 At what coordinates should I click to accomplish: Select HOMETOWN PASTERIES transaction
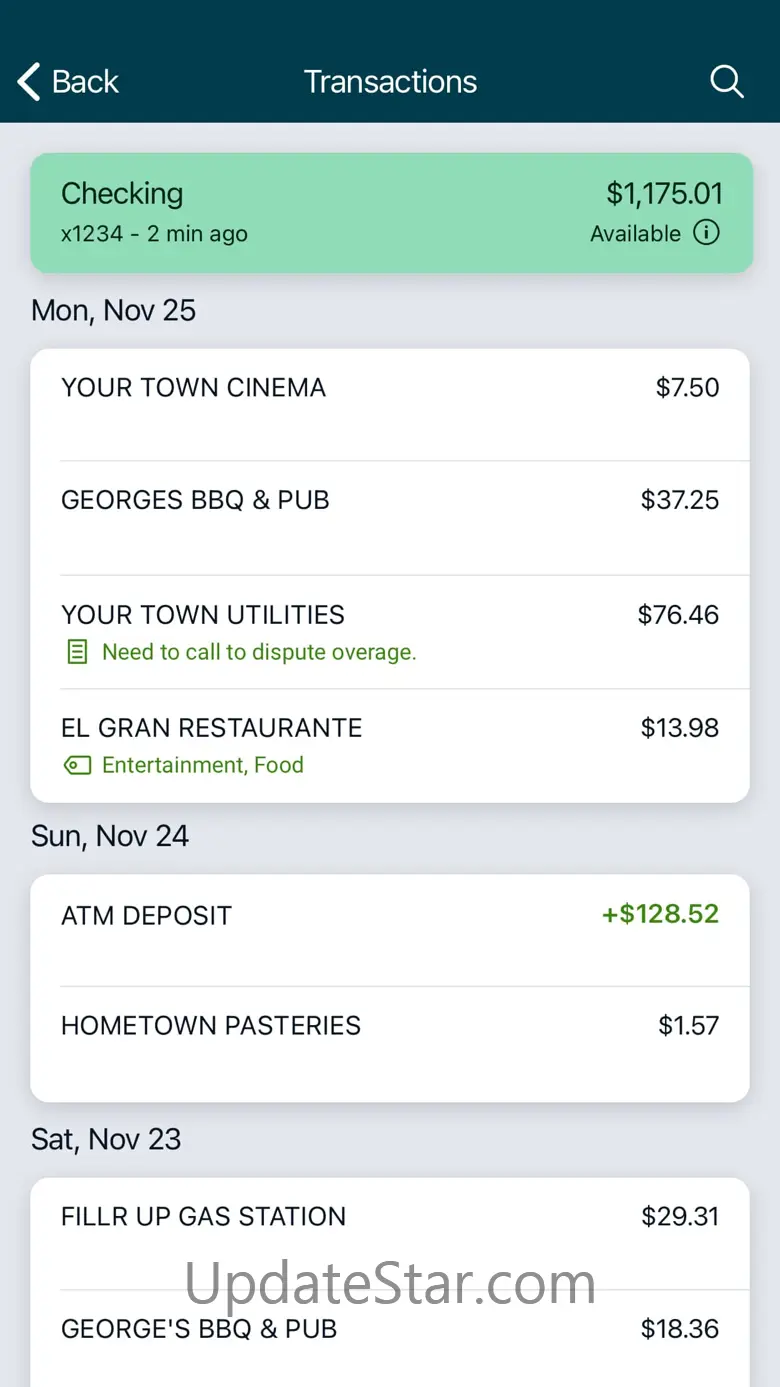(x=390, y=1043)
